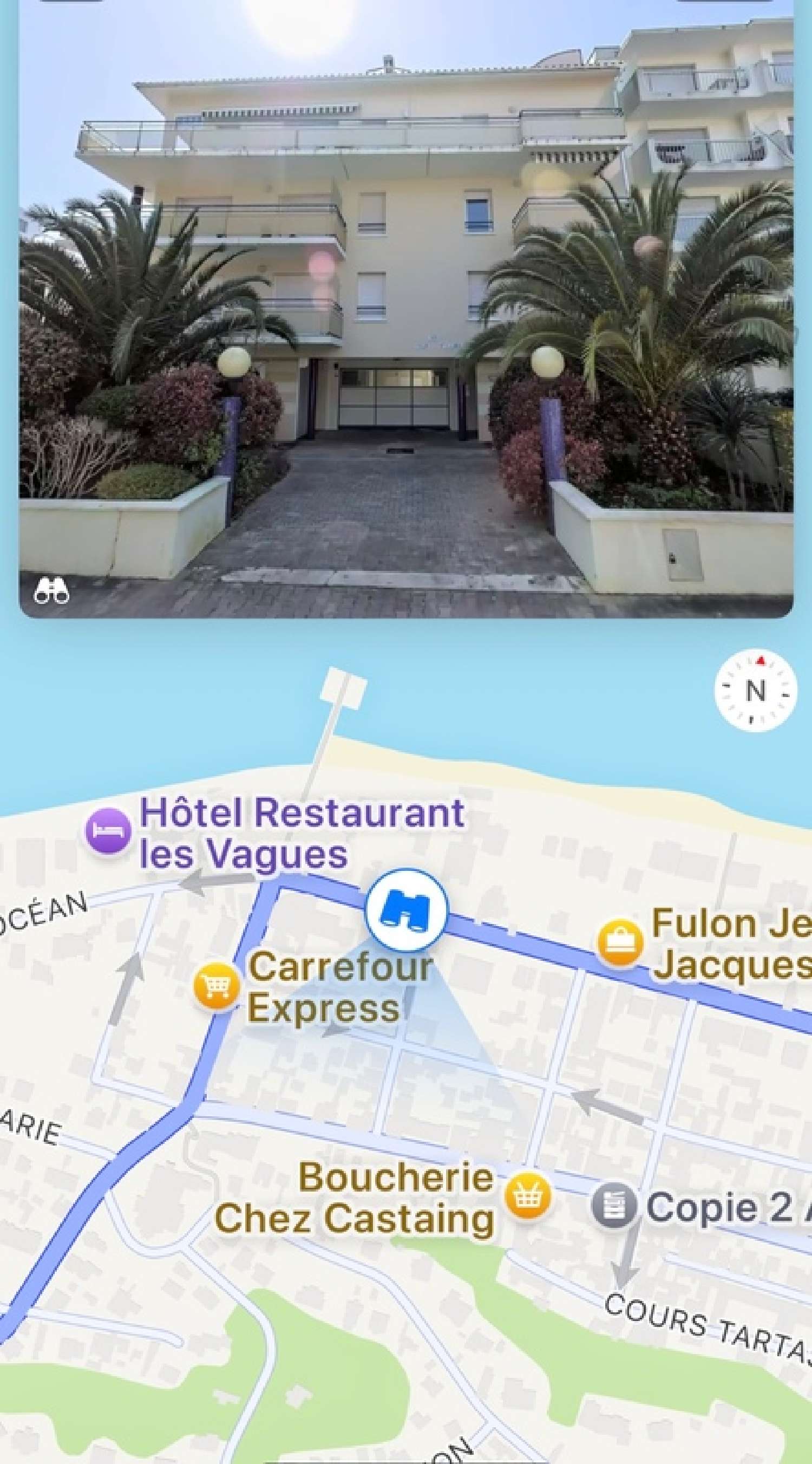Tap the Copie 2 business marker

(613, 1206)
